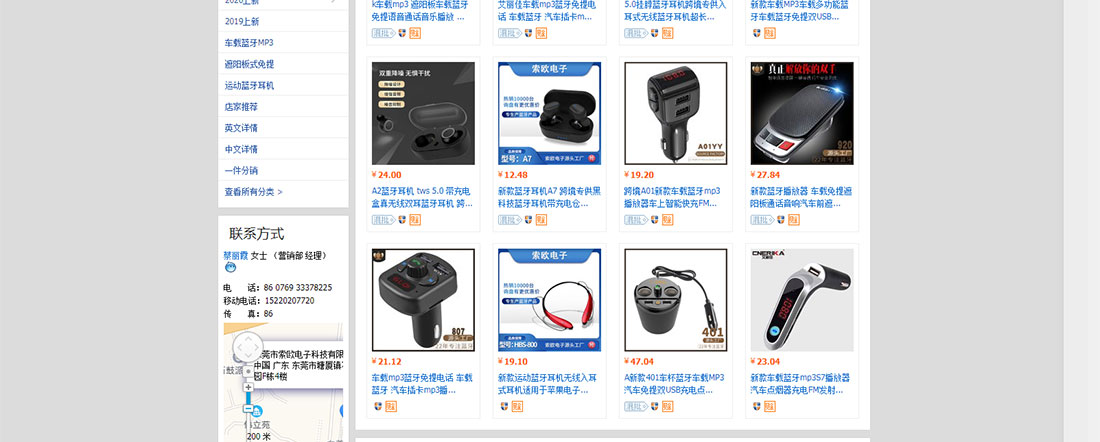Open the 中文详情 category
The width and height of the screenshot is (1100, 442).
click(x=241, y=149)
